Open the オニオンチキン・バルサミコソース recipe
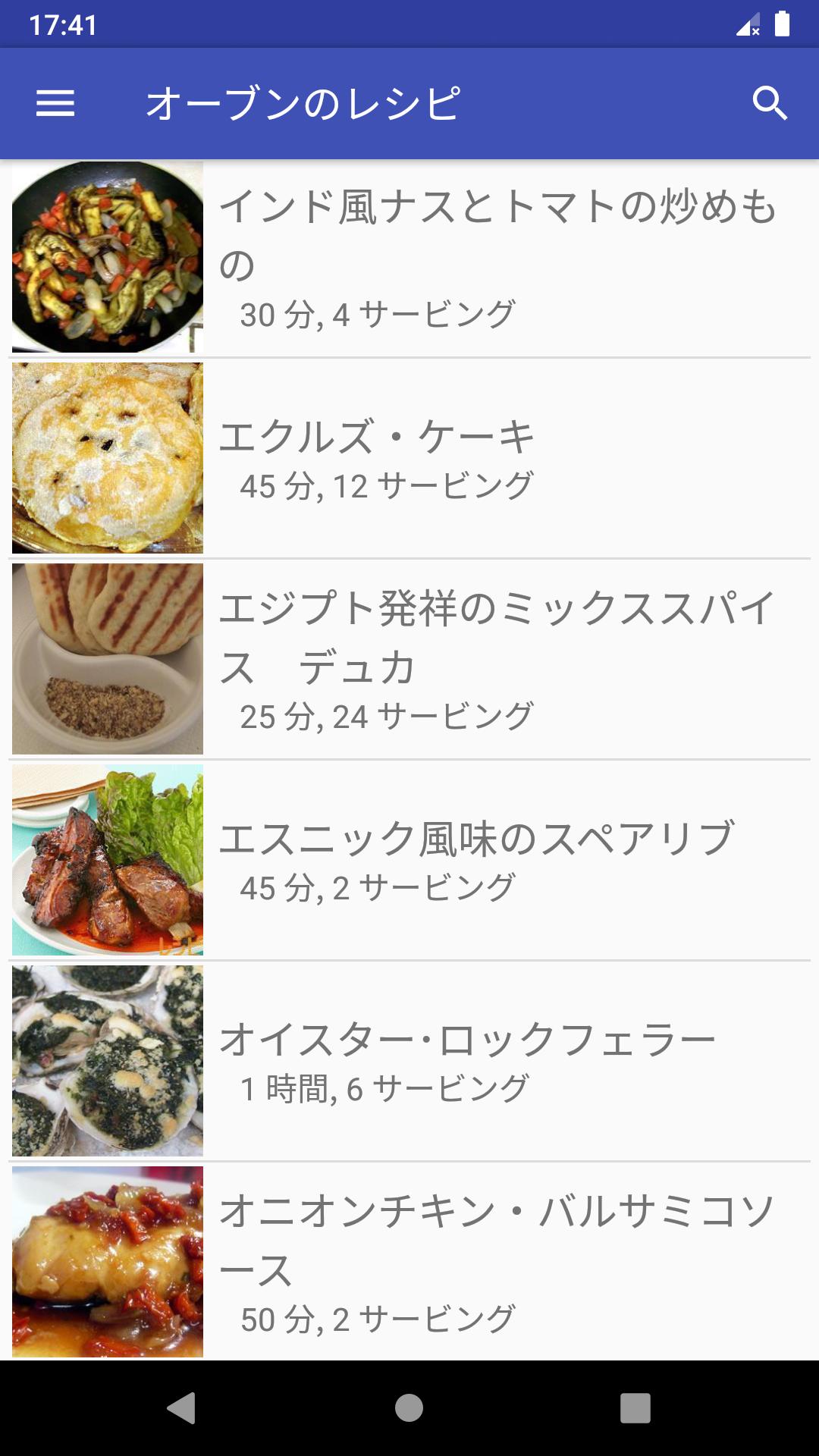The image size is (819, 1456). [x=409, y=1261]
